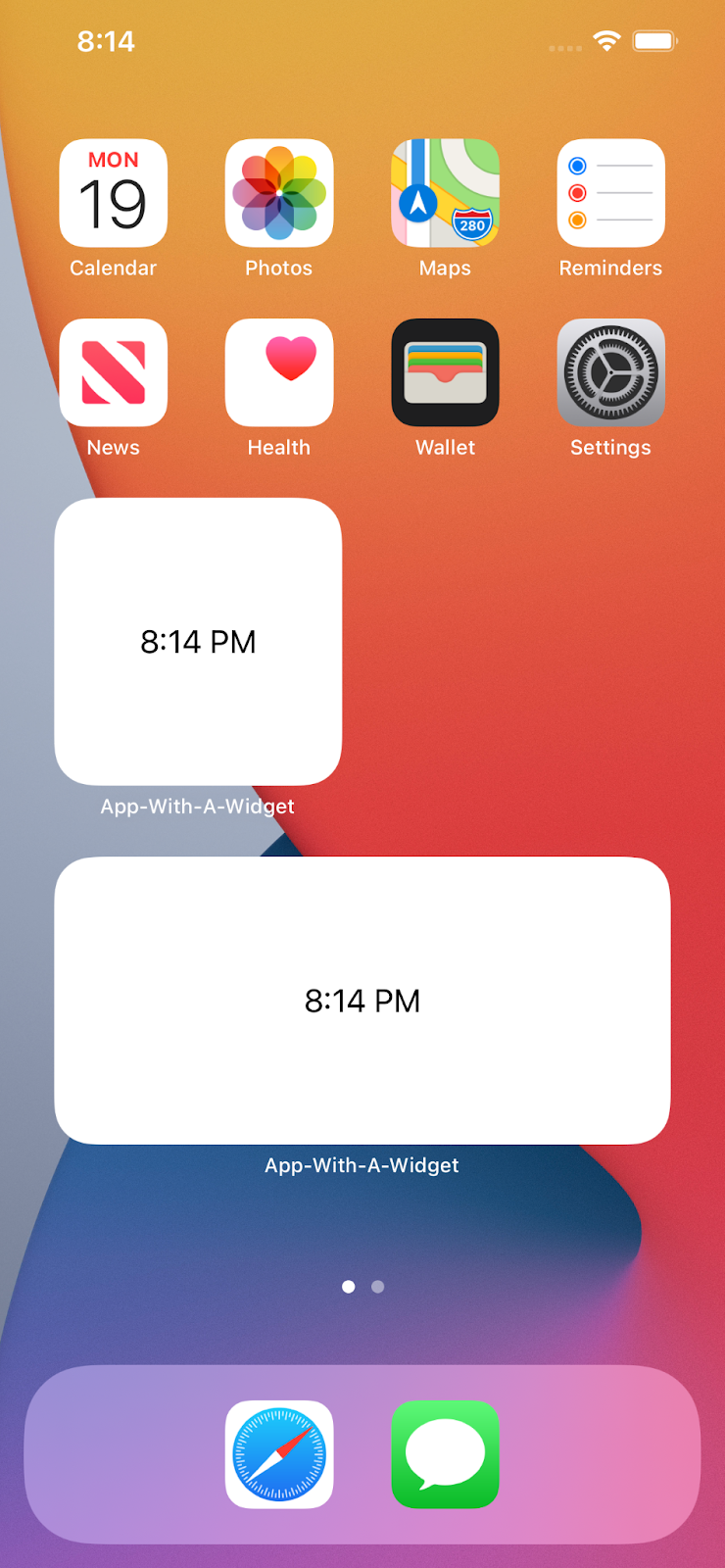Open the Health app
Viewport: 725px width, 1568px height.
click(x=279, y=372)
